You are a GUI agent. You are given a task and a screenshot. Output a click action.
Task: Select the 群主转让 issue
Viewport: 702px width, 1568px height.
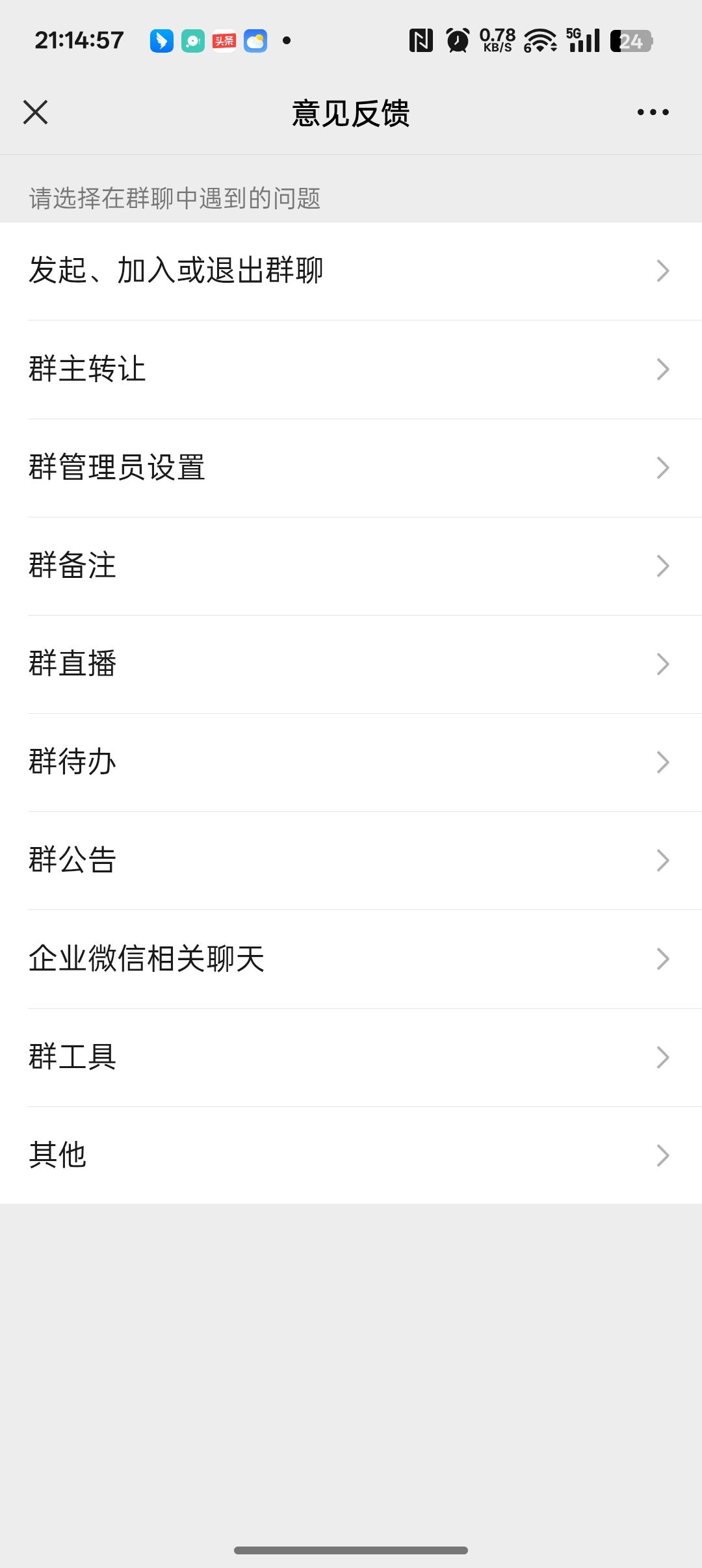[351, 369]
